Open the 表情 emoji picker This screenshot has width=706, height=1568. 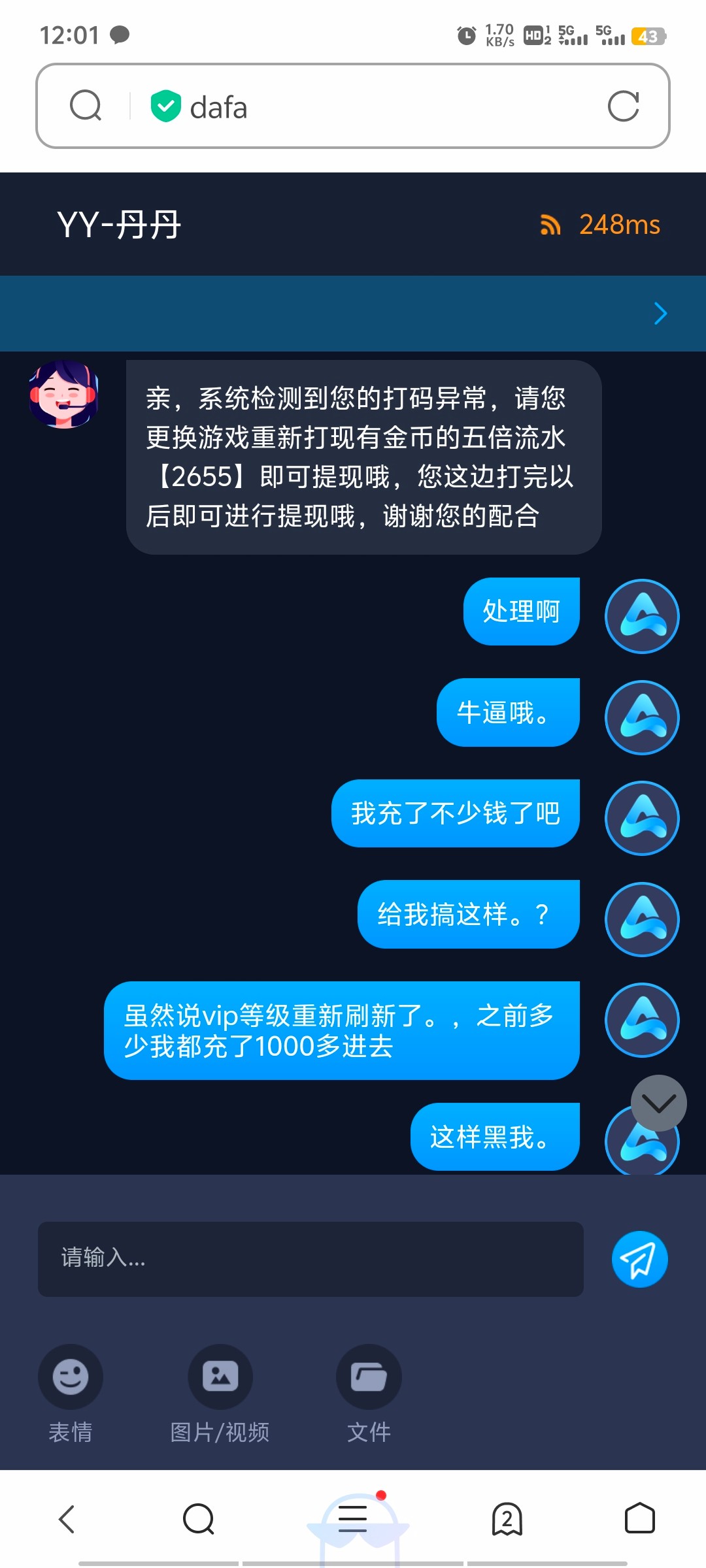[71, 1377]
